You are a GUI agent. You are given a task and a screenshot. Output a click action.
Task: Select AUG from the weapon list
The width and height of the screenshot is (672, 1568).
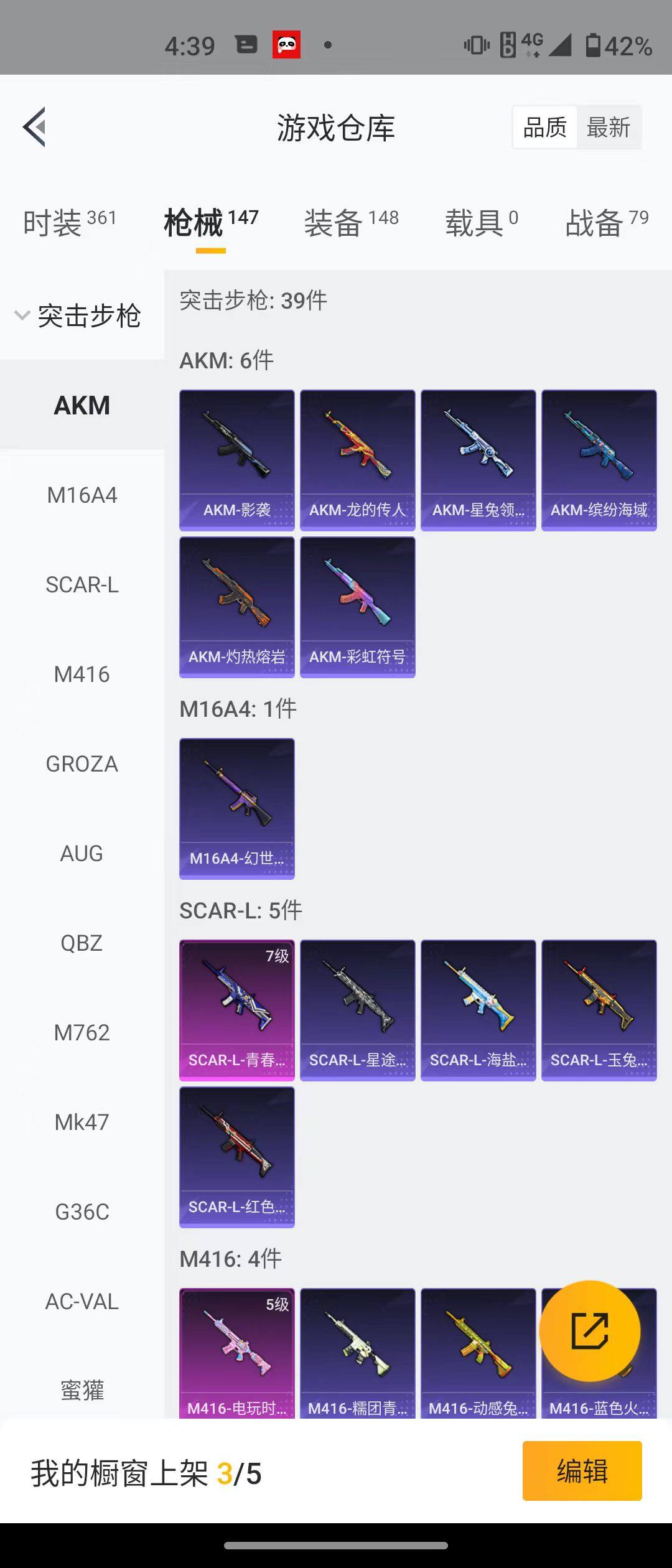point(82,854)
